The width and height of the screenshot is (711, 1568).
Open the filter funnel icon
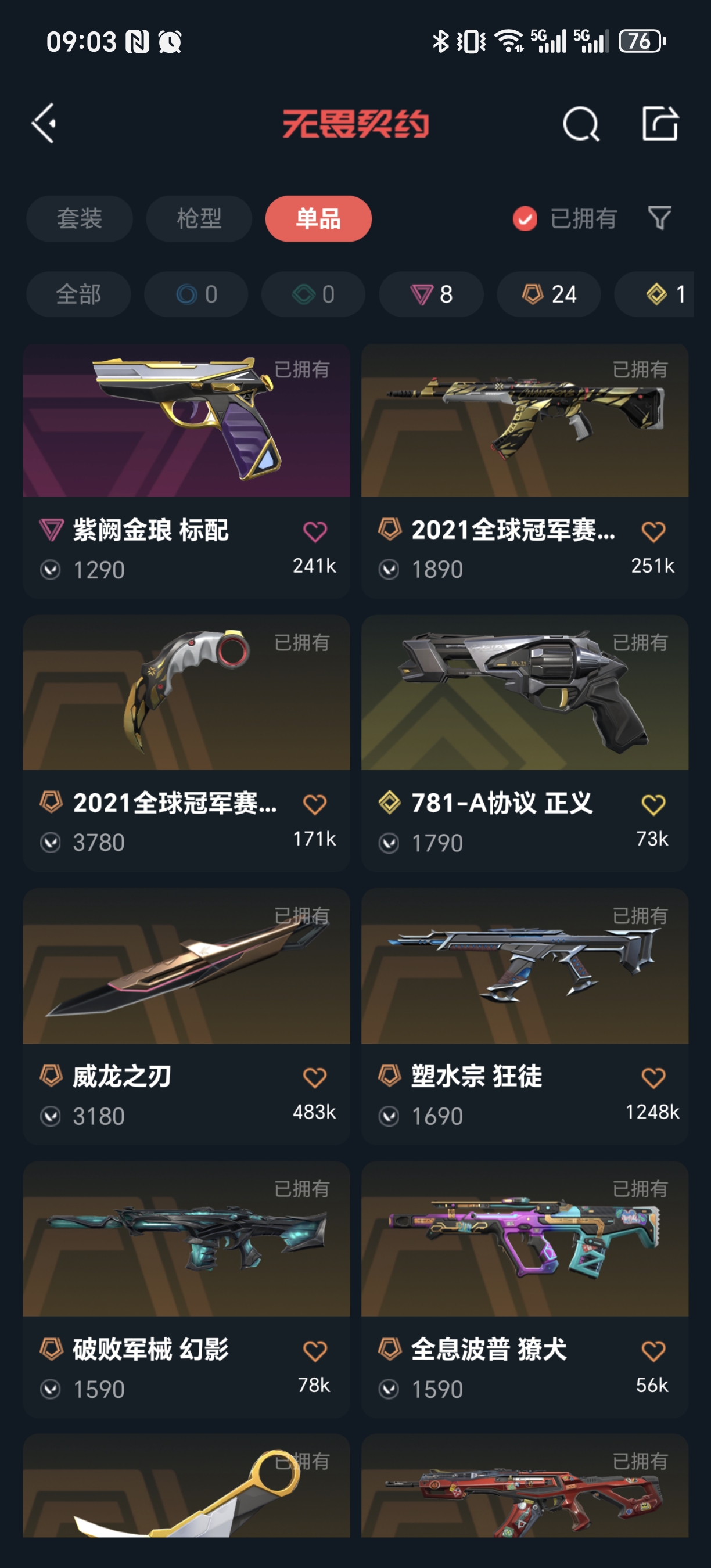[x=660, y=218]
